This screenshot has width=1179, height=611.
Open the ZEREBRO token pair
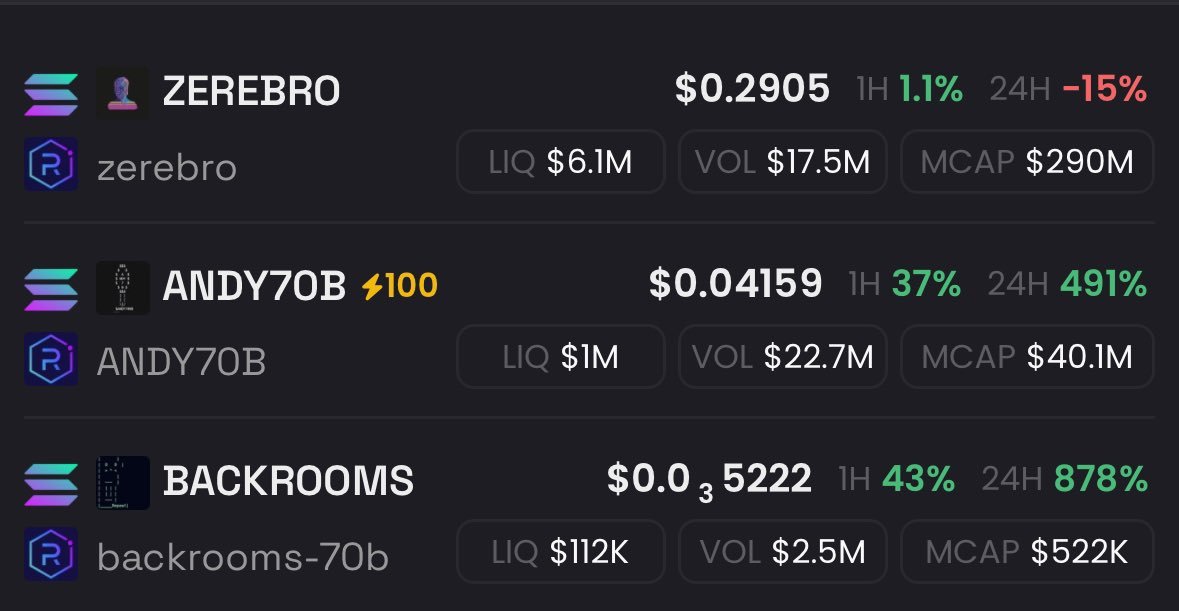pyautogui.click(x=251, y=92)
